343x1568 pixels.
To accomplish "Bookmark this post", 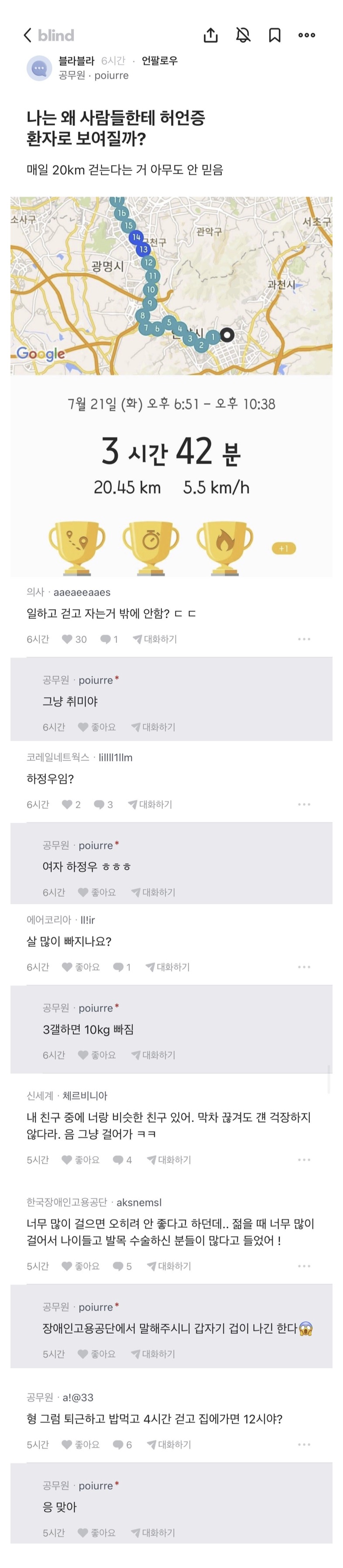I will pos(275,35).
